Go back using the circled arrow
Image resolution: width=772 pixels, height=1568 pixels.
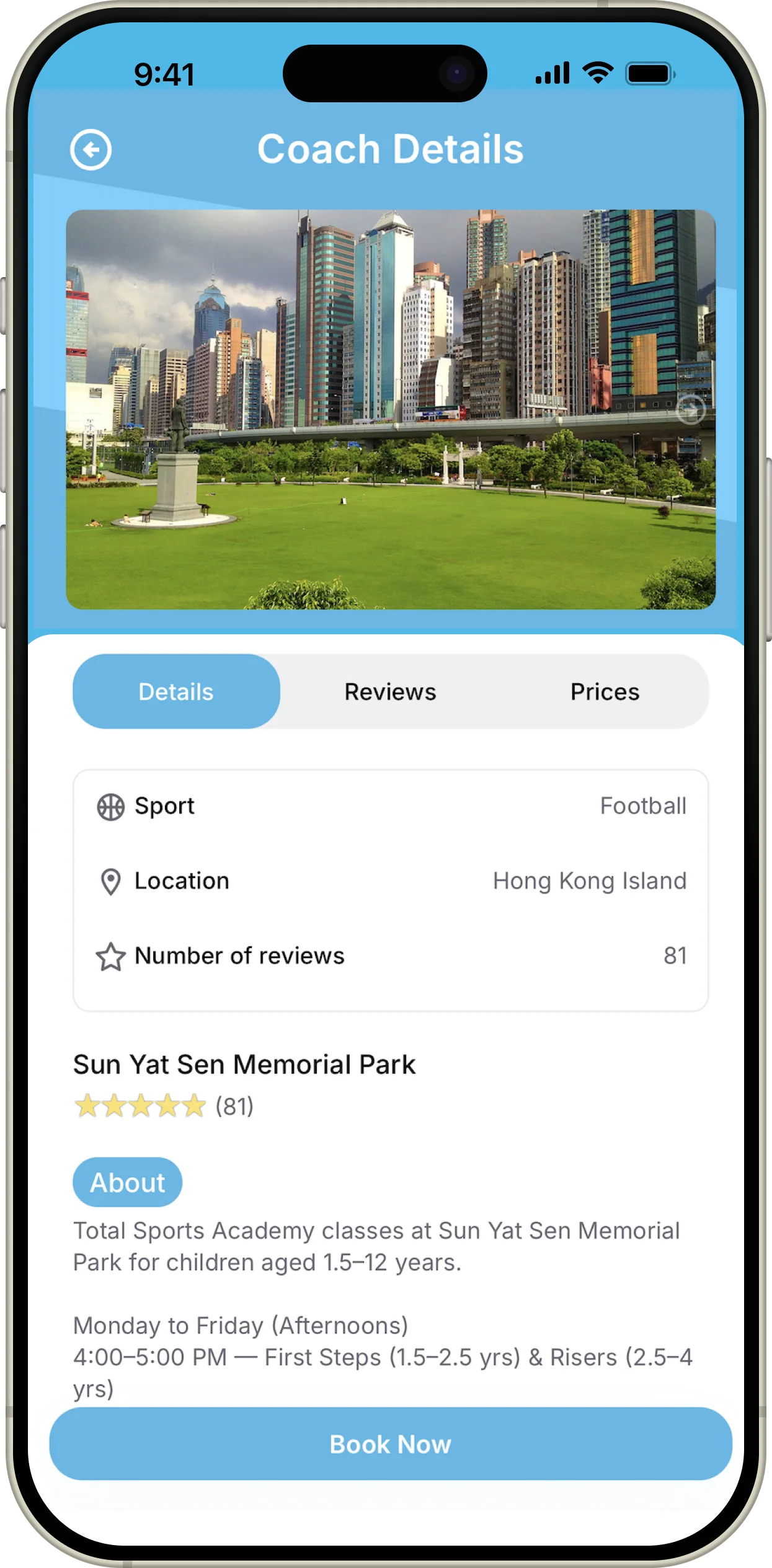coord(91,149)
